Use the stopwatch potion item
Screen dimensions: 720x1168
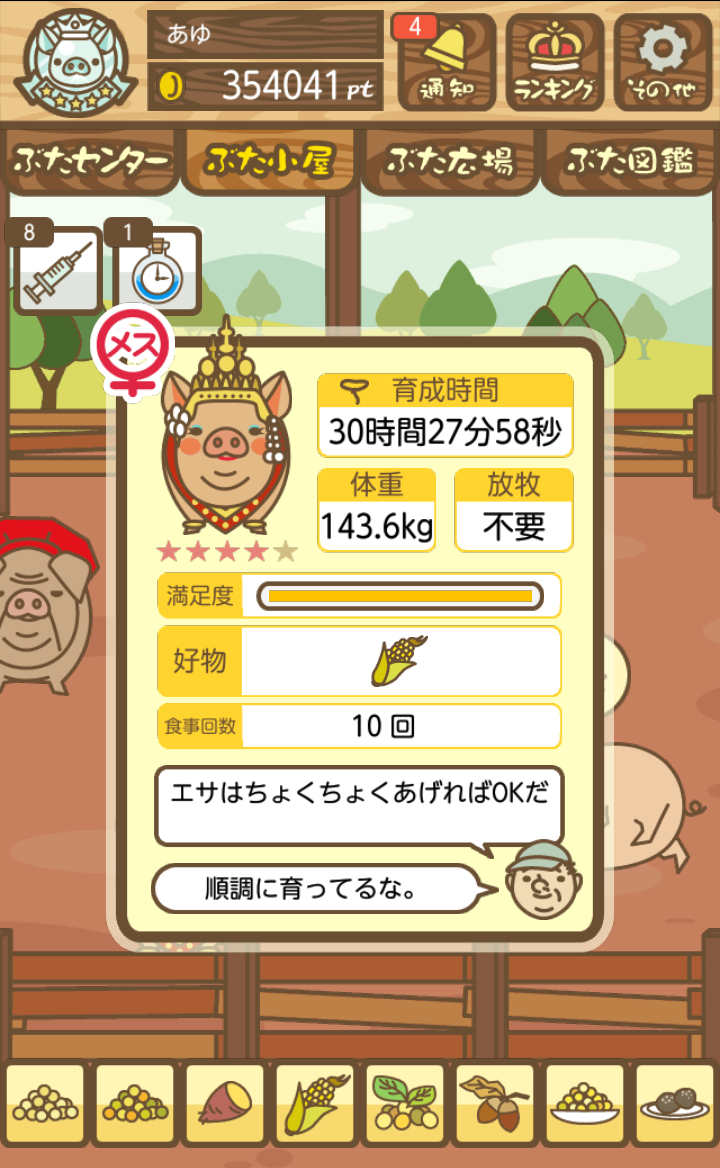pyautogui.click(x=158, y=270)
